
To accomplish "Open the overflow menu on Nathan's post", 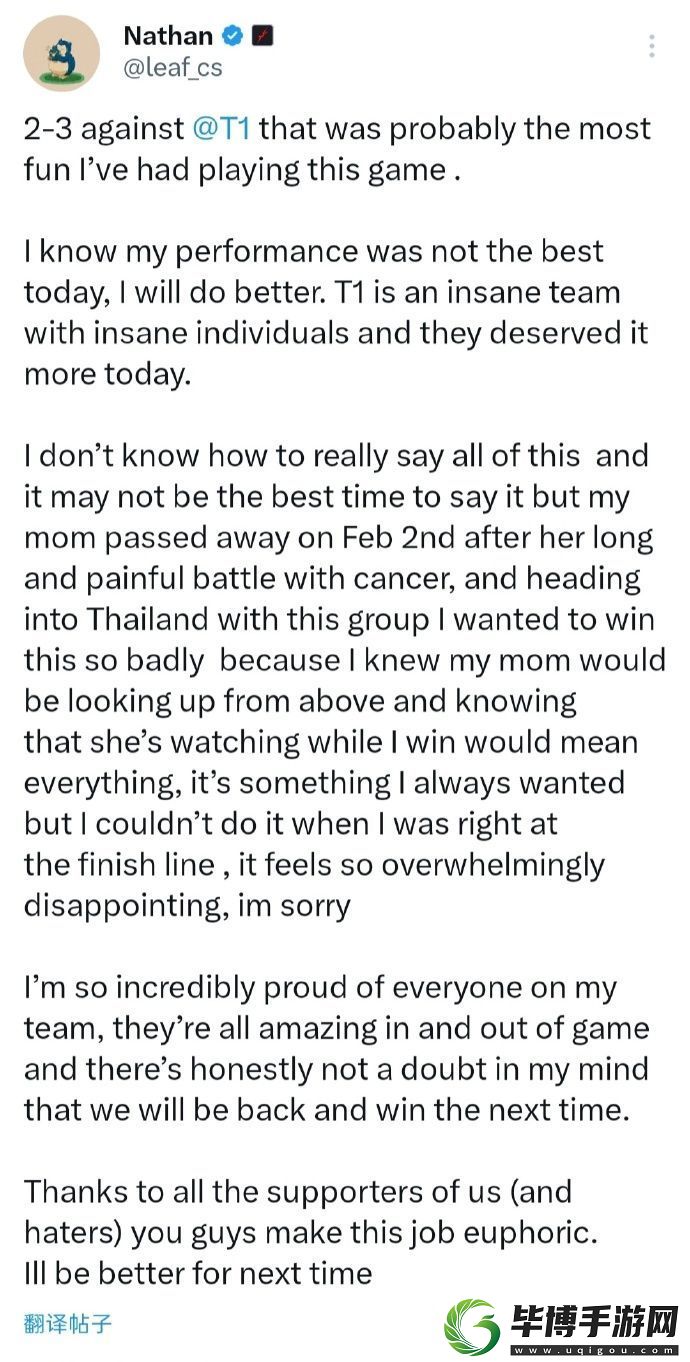I will (x=652, y=46).
